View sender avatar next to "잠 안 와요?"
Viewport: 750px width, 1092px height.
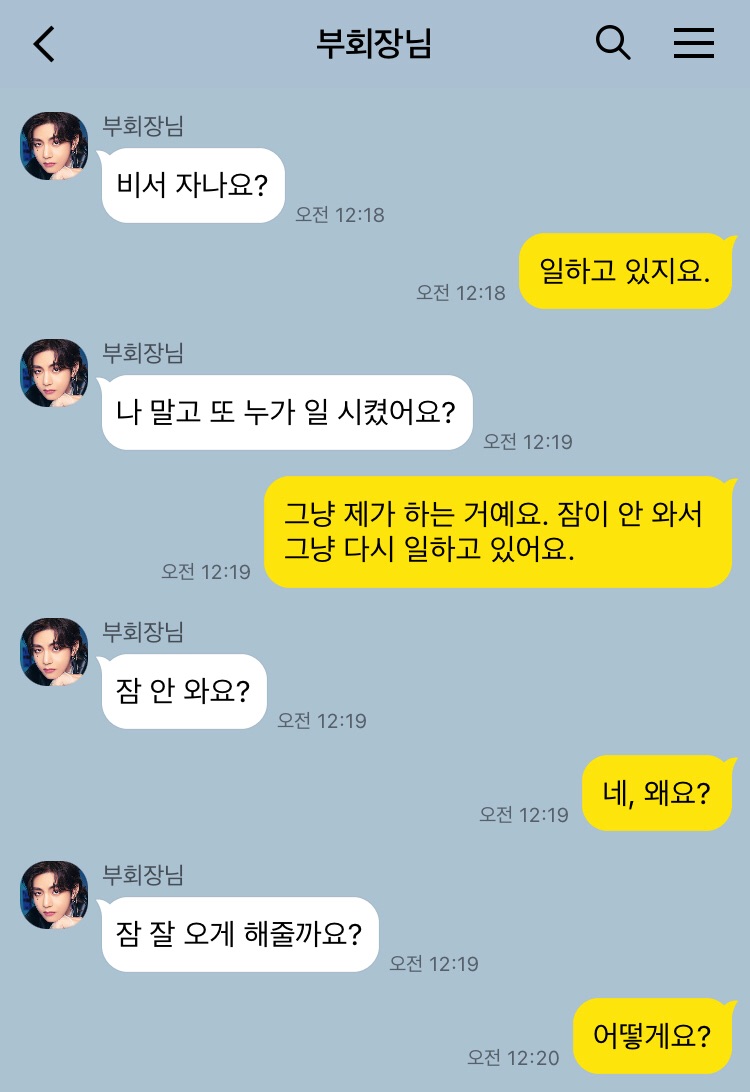[54, 652]
